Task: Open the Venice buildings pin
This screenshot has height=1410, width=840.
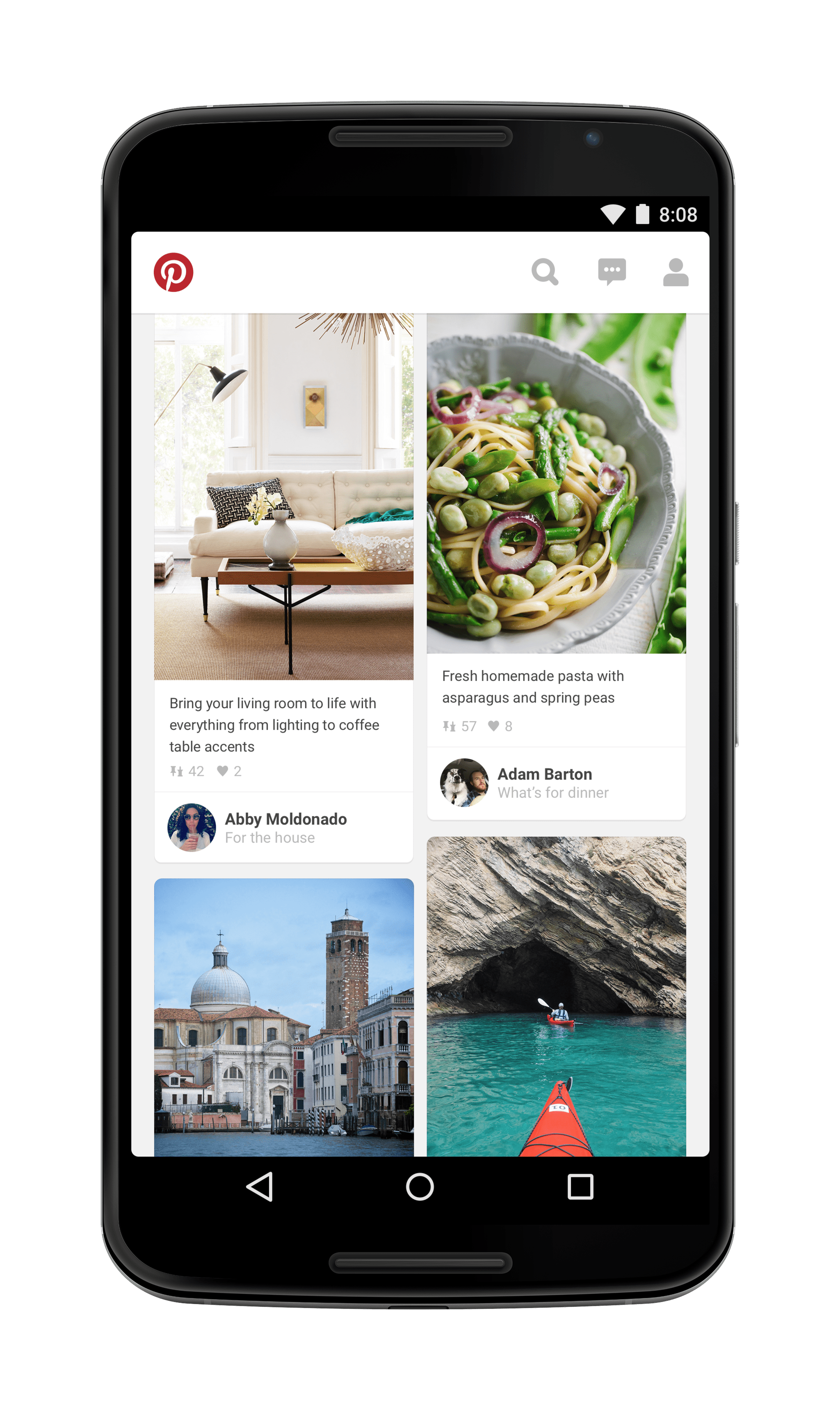Action: pyautogui.click(x=283, y=1016)
